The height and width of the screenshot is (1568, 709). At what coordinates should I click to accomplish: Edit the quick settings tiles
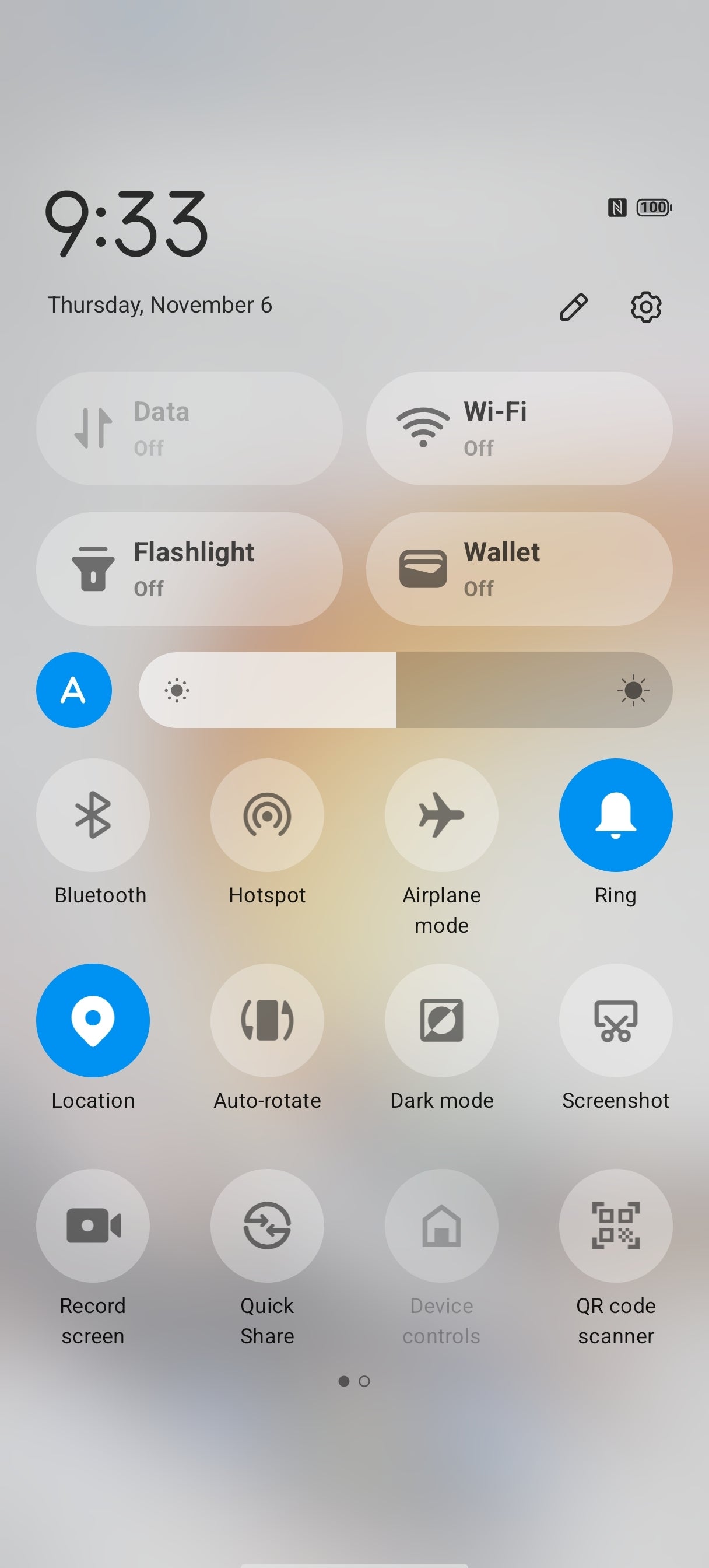(573, 307)
